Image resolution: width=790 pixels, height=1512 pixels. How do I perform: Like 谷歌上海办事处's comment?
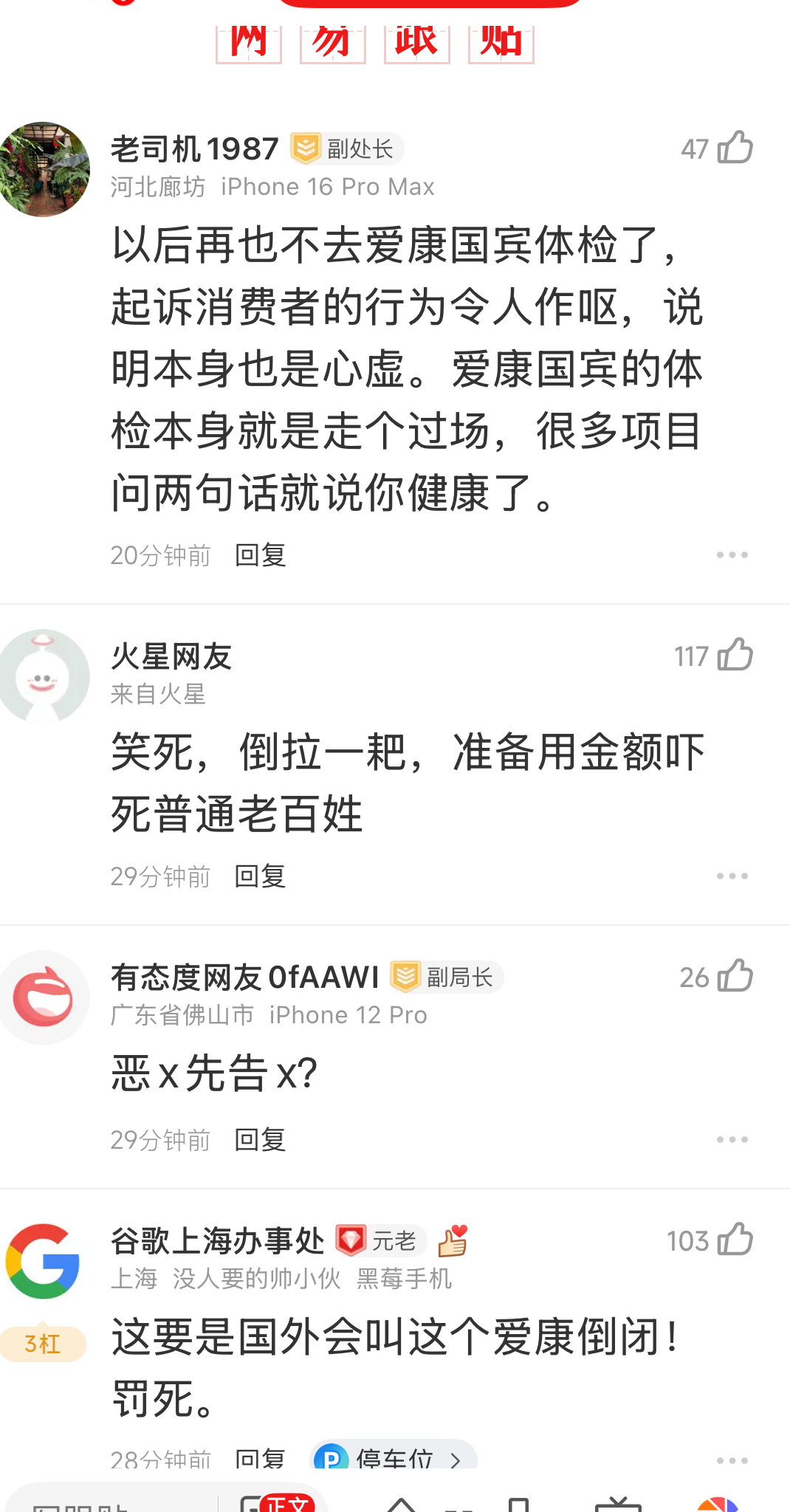pos(735,1240)
